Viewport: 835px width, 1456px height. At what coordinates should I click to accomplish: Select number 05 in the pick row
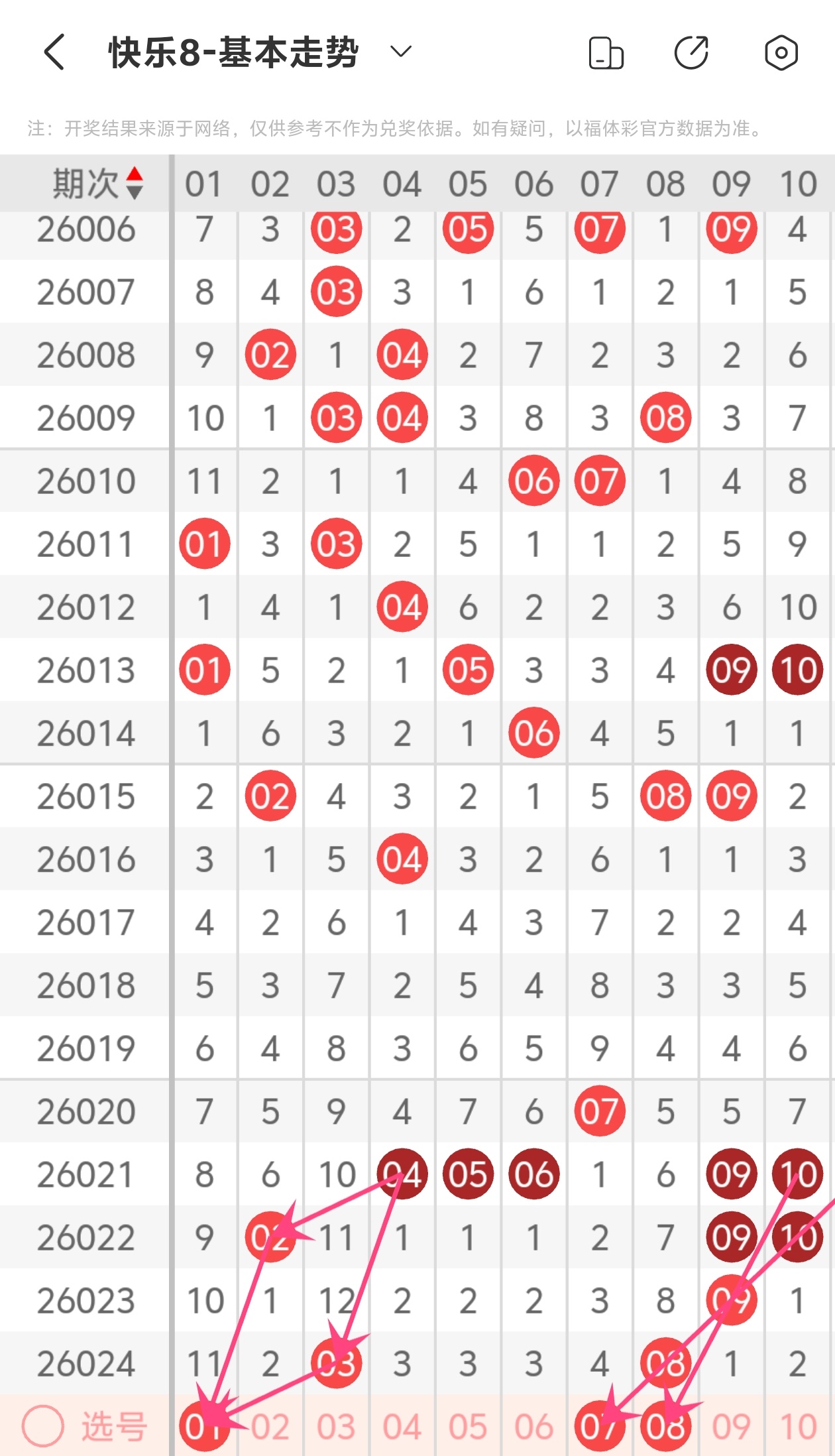pyautogui.click(x=468, y=1427)
